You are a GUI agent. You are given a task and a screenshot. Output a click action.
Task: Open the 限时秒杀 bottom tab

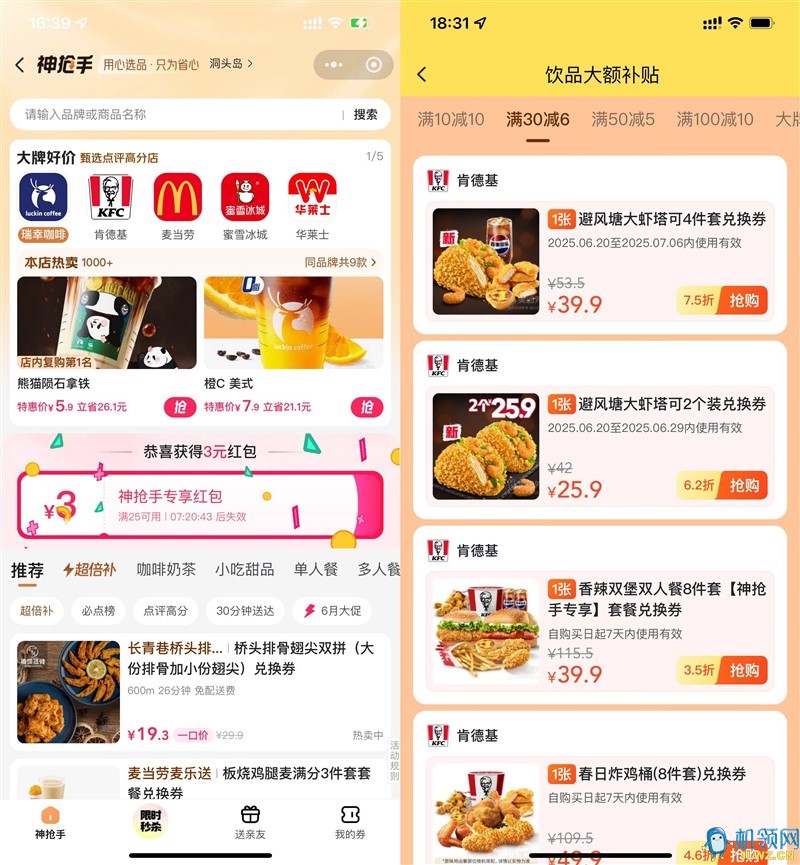pos(149,821)
